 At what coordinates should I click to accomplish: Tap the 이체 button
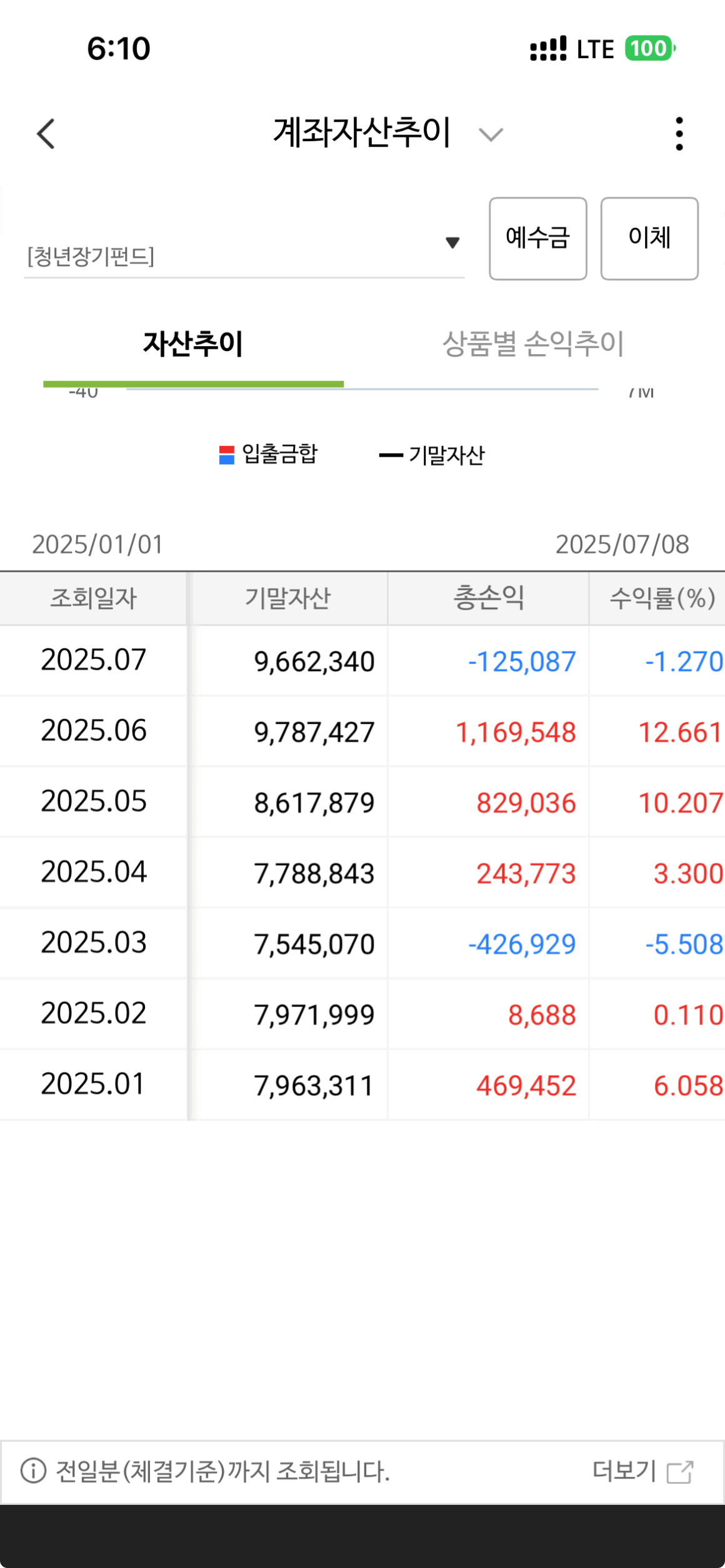pyautogui.click(x=649, y=239)
